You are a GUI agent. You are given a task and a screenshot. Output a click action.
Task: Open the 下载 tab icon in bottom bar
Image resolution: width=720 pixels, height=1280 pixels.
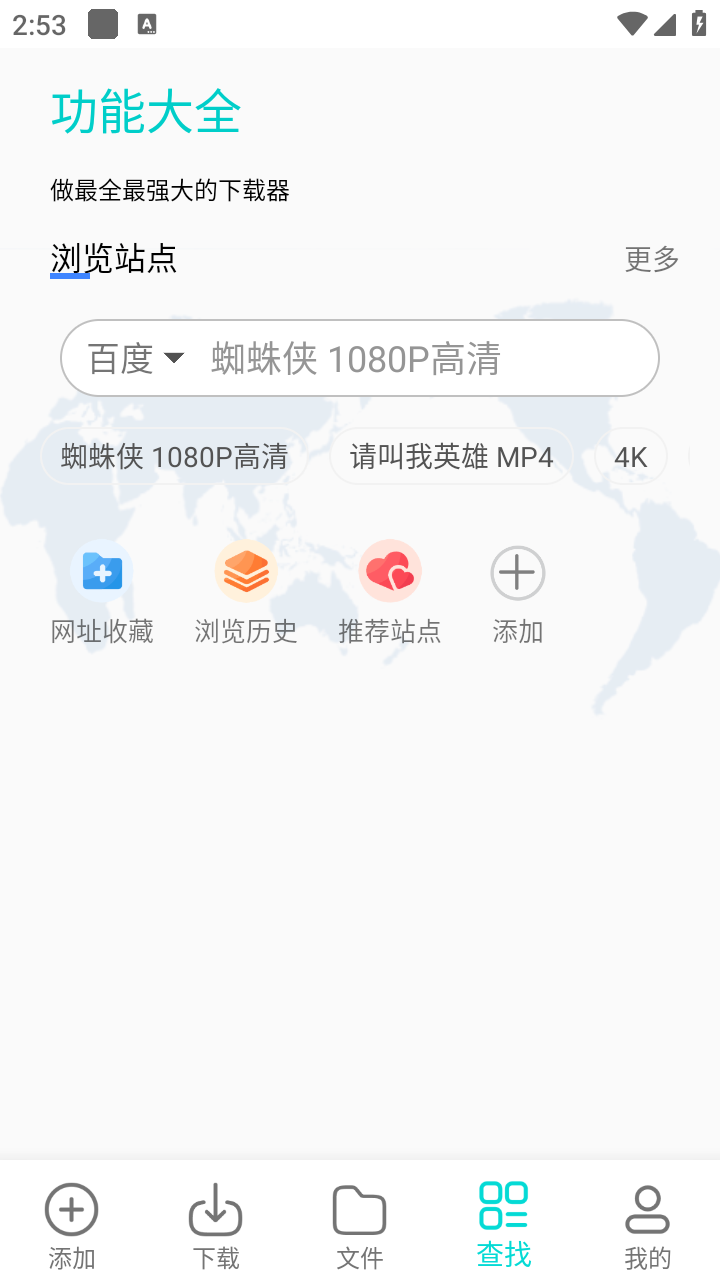[215, 1209]
